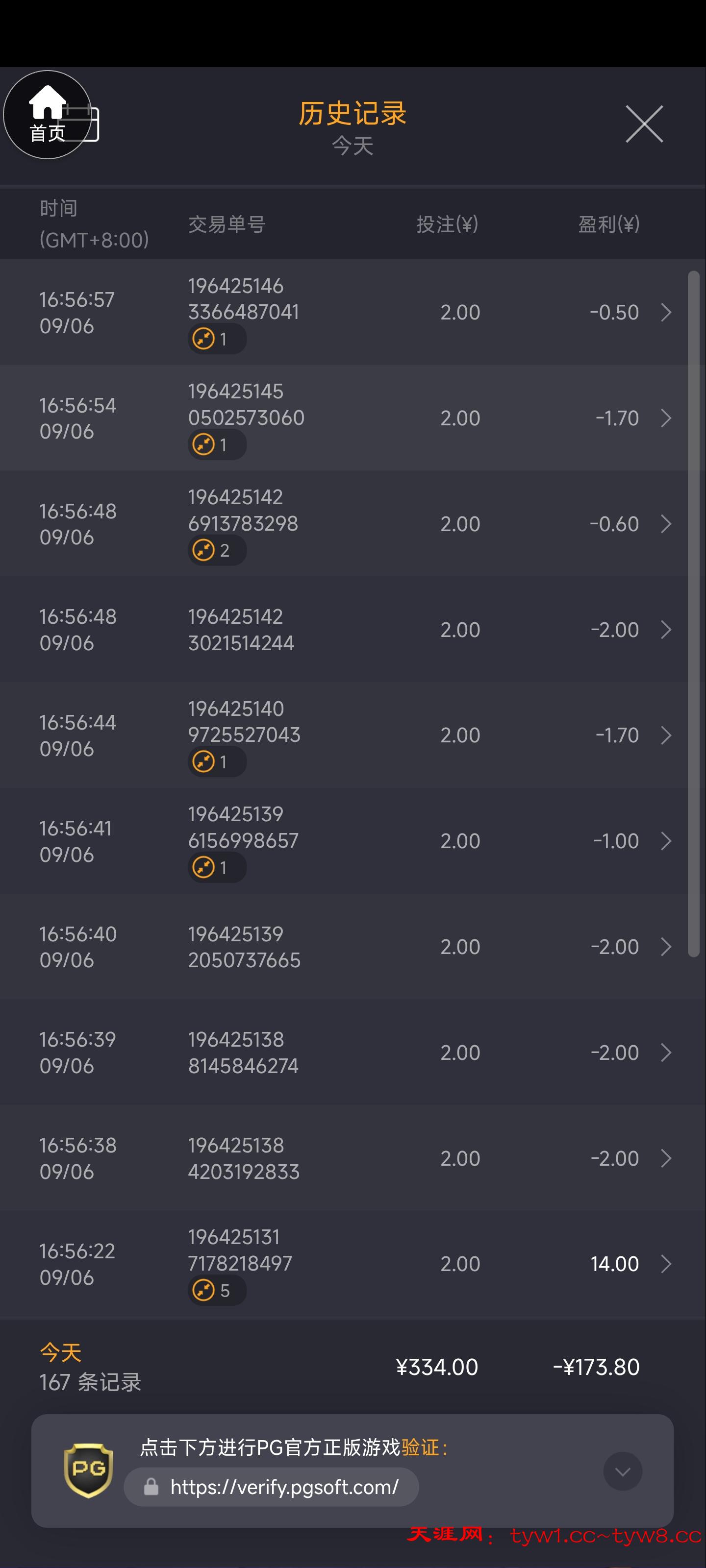Open the 16:56:44 record ending 9725527043
706x1568 pixels.
coord(353,735)
